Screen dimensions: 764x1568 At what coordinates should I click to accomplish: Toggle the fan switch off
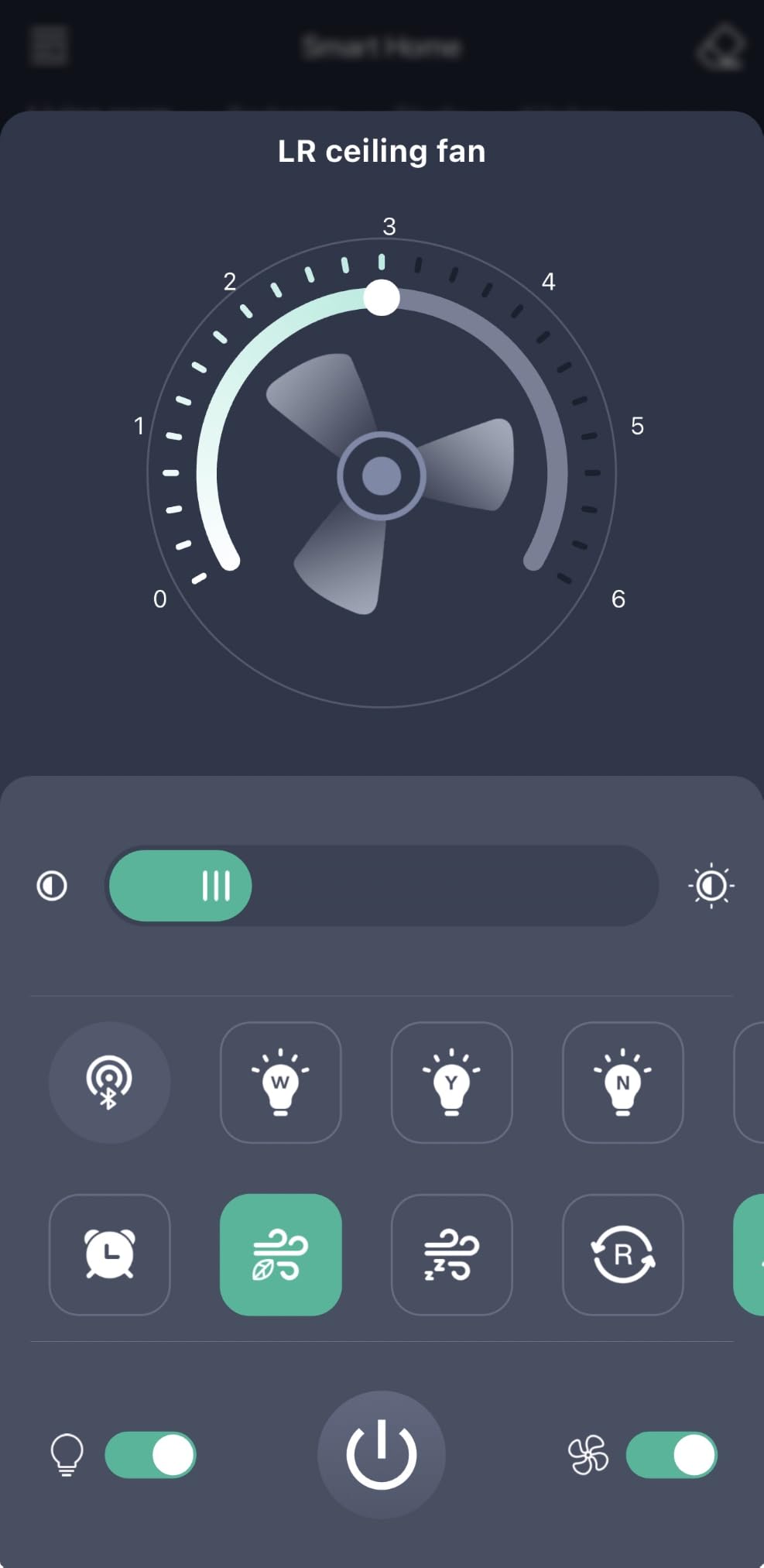tap(671, 1454)
